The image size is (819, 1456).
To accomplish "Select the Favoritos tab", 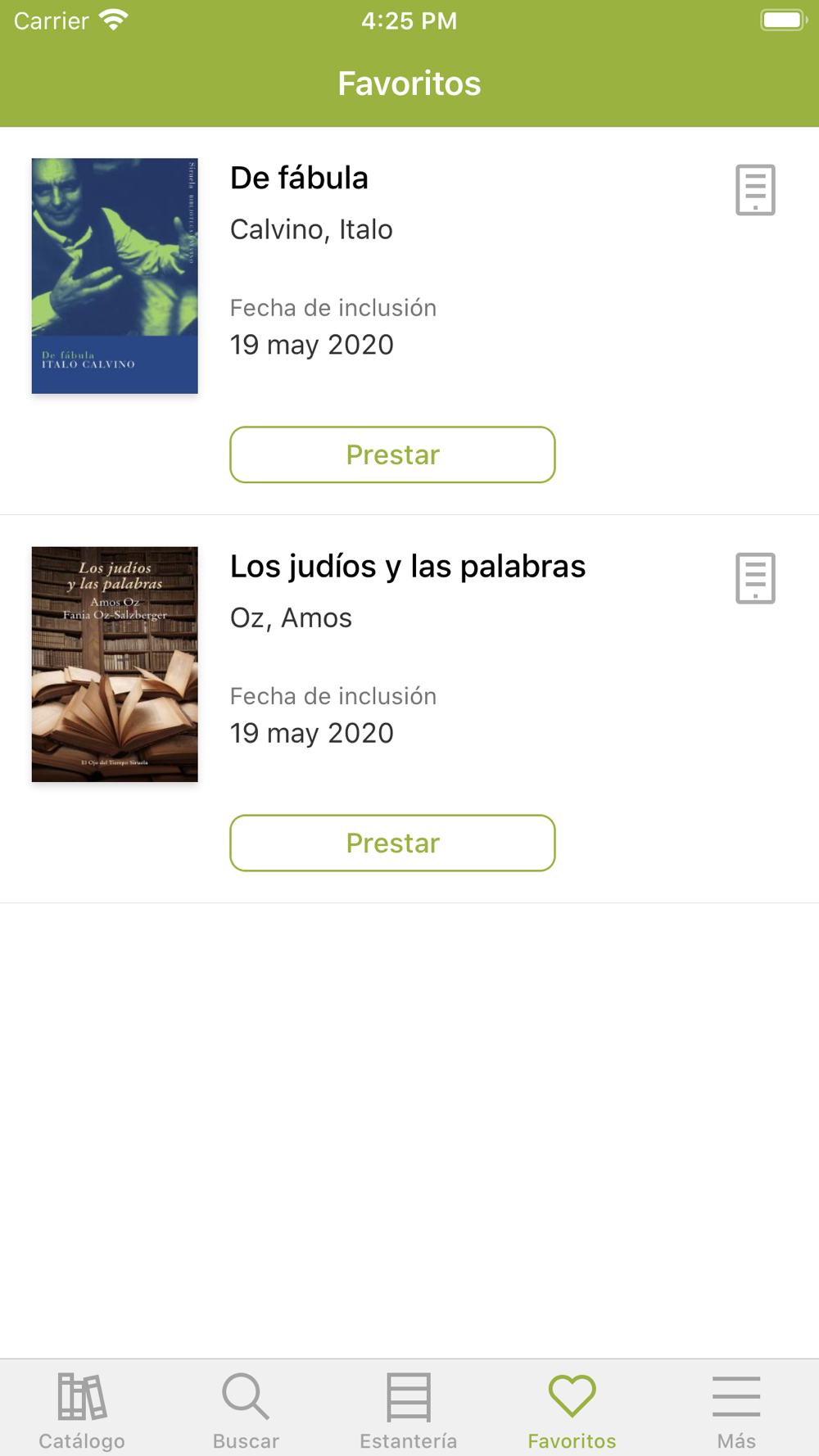I will coord(572,1411).
